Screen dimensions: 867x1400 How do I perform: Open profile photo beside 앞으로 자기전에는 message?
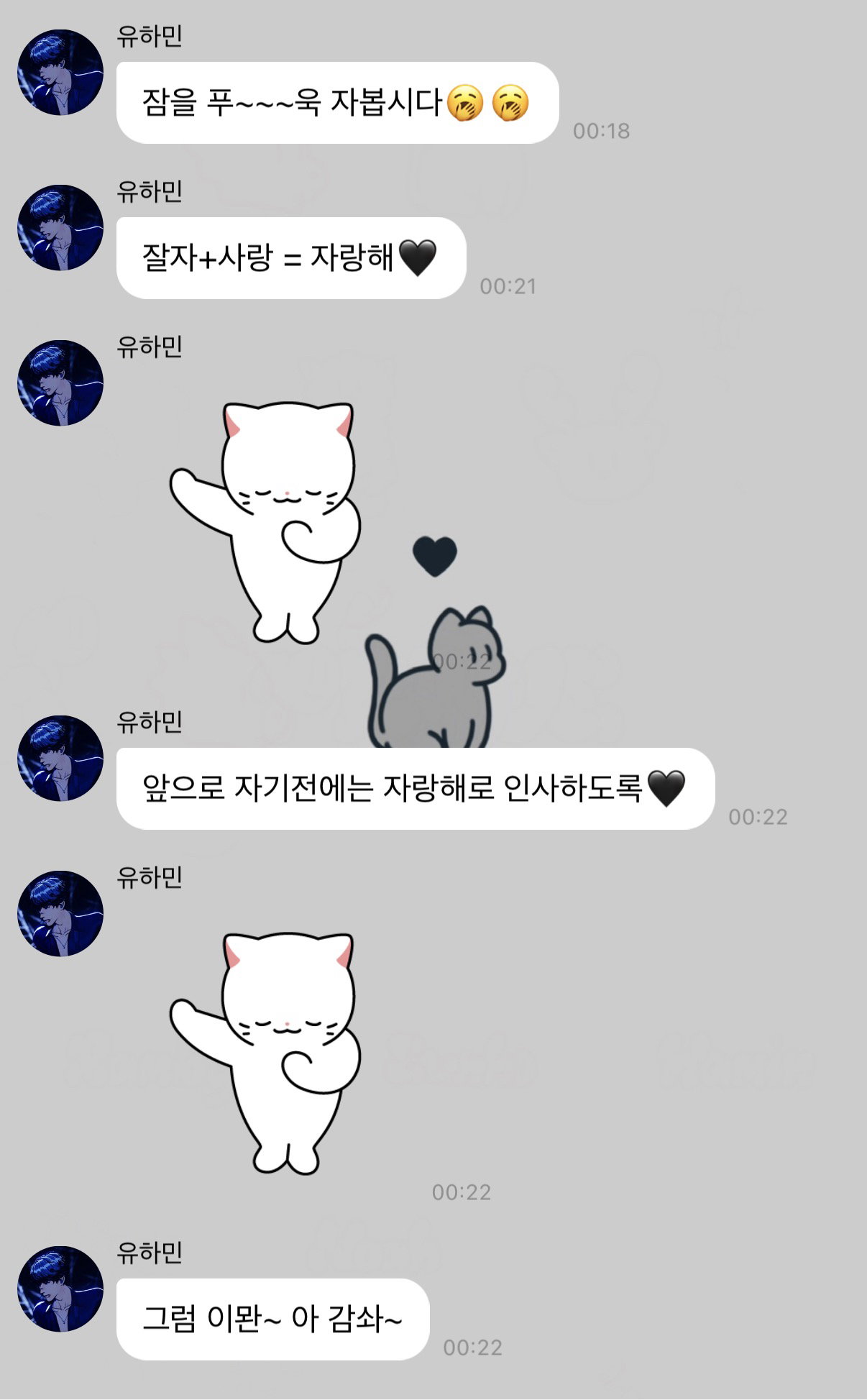point(60,759)
